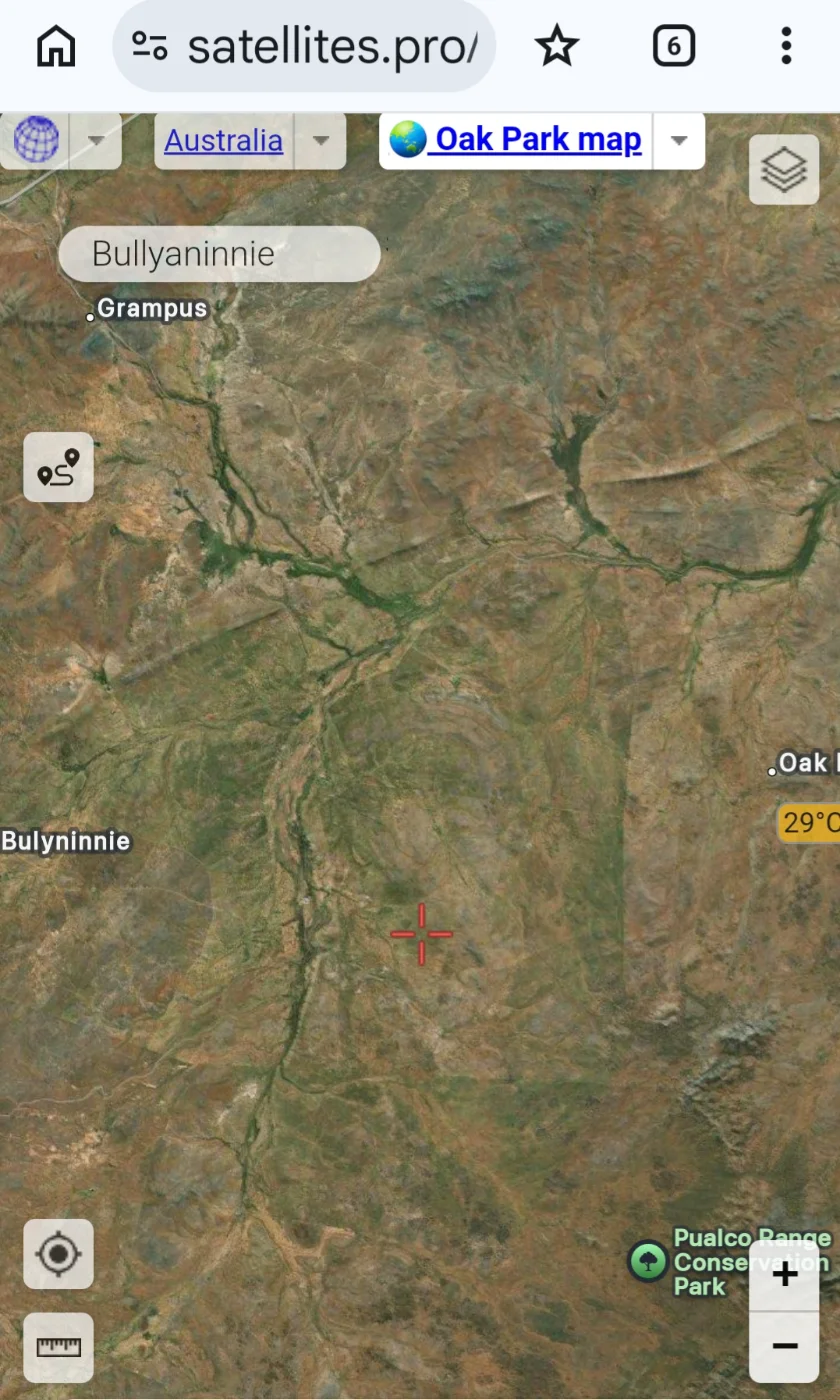Open the browser overflow menu
Viewport: 840px width, 1400px height.
tap(786, 46)
